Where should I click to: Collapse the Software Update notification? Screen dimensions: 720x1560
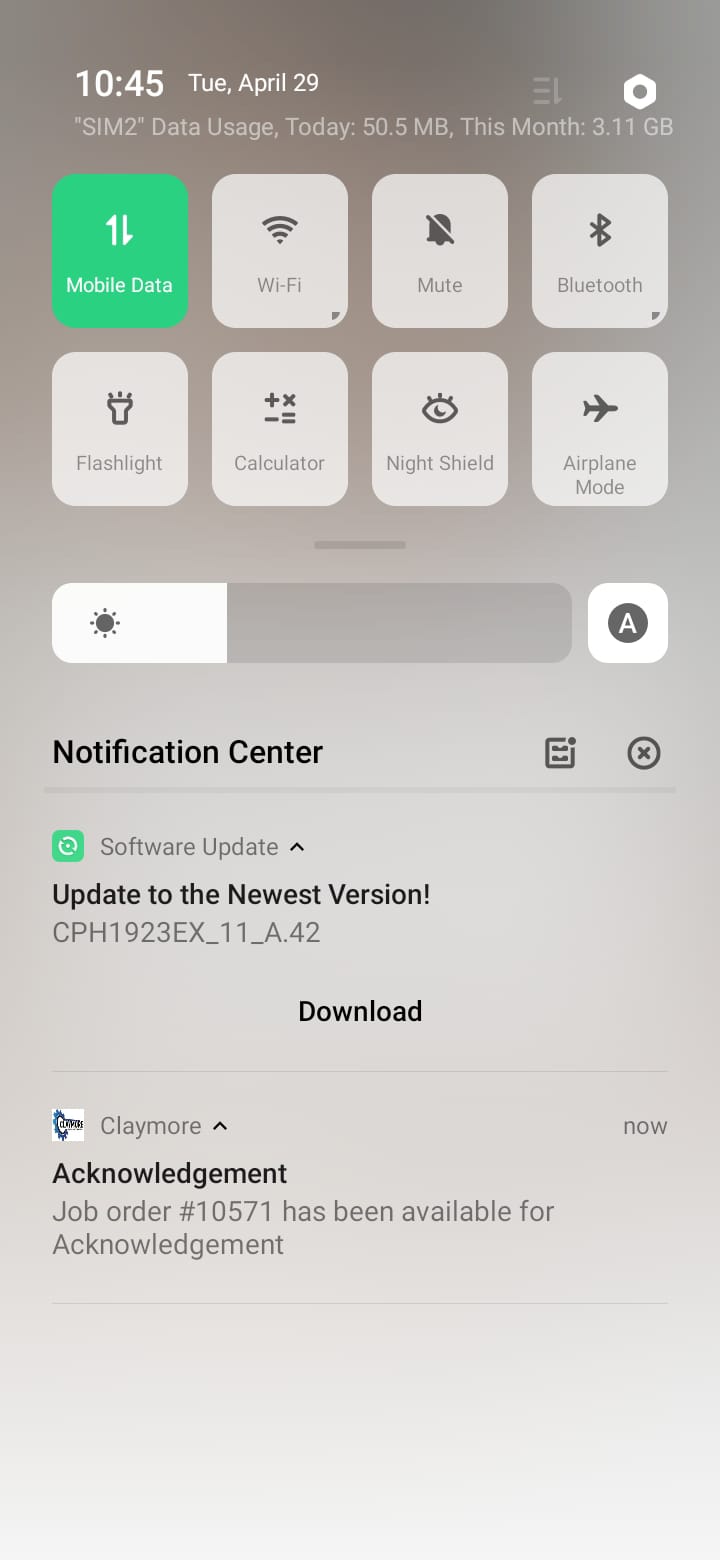point(297,847)
